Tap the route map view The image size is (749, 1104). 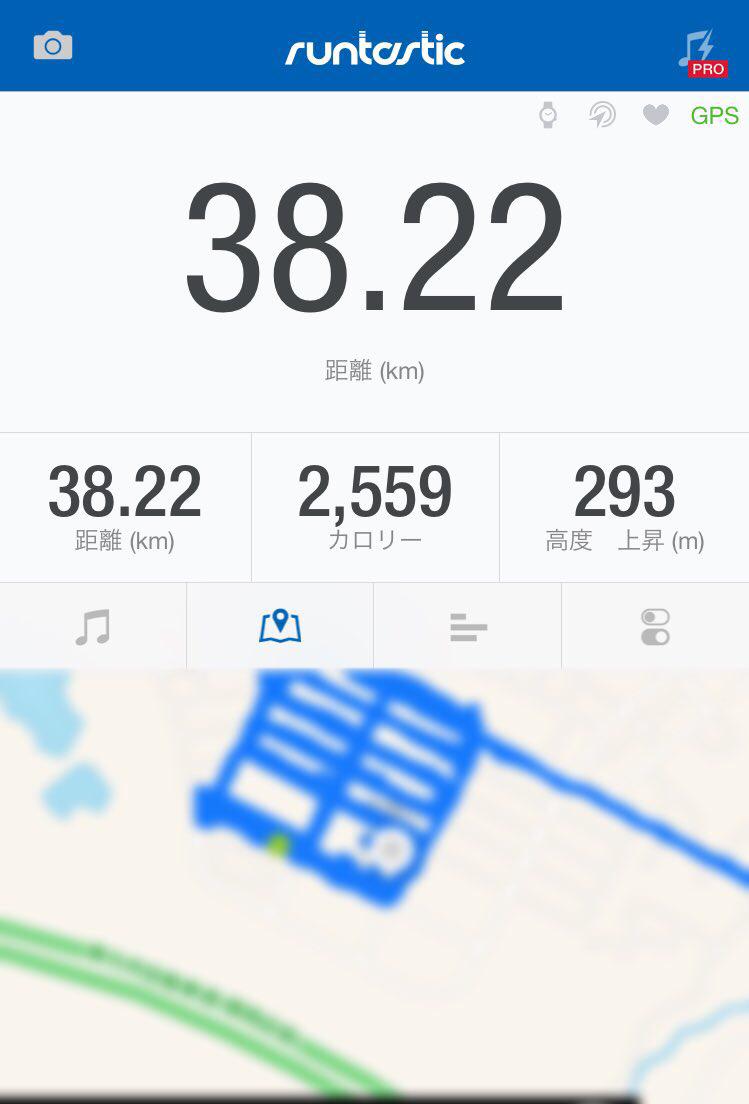[x=375, y=885]
